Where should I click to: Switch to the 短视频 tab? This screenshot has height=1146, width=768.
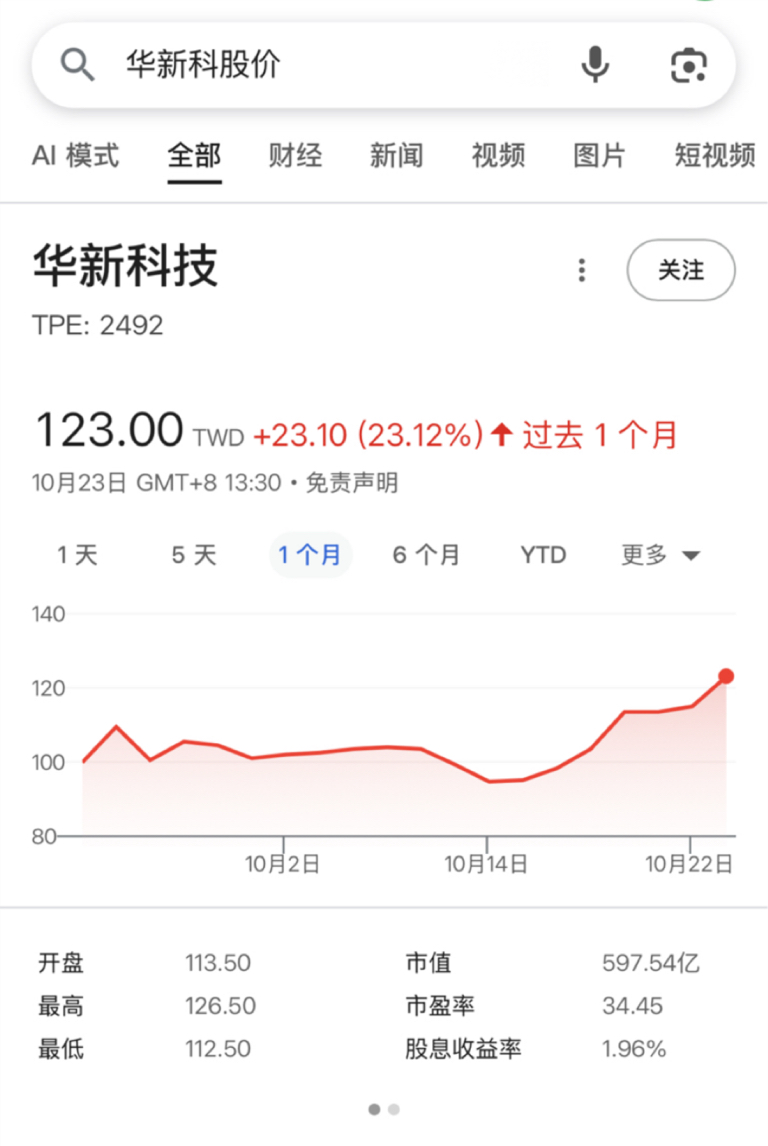pos(714,156)
